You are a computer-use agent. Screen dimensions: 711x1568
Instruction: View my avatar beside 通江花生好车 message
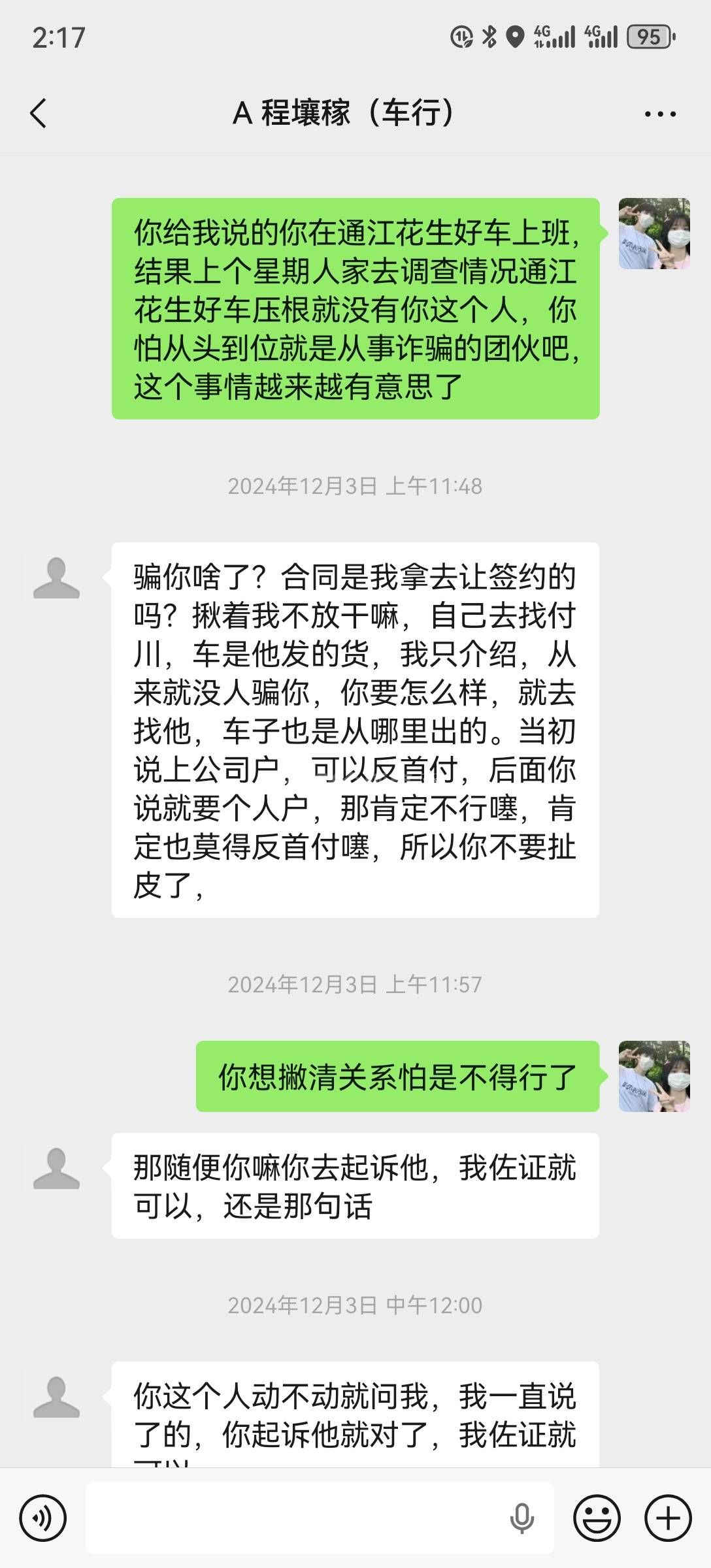[654, 234]
